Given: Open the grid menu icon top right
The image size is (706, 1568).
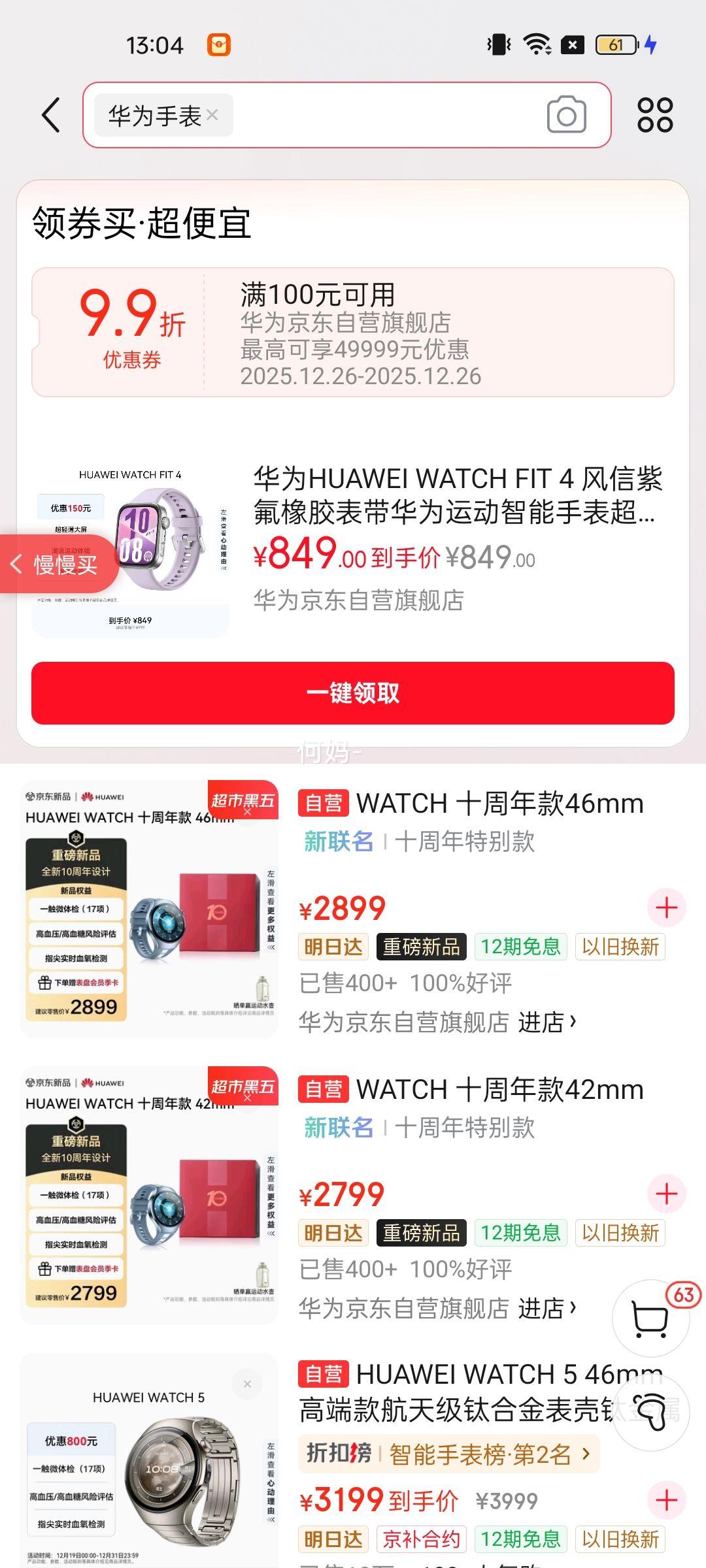Looking at the screenshot, I should [x=657, y=114].
